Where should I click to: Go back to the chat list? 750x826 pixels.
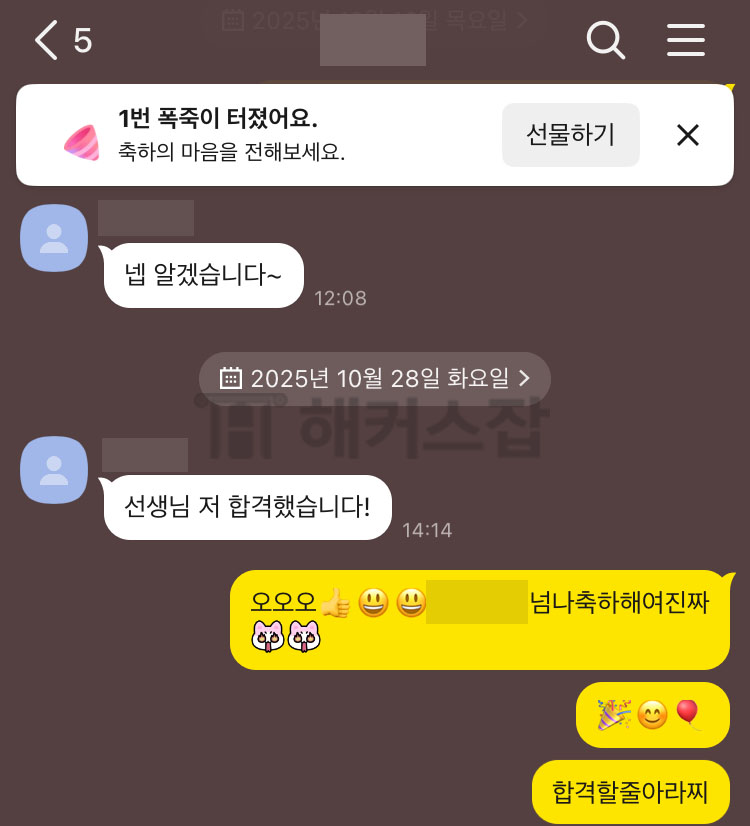point(45,41)
